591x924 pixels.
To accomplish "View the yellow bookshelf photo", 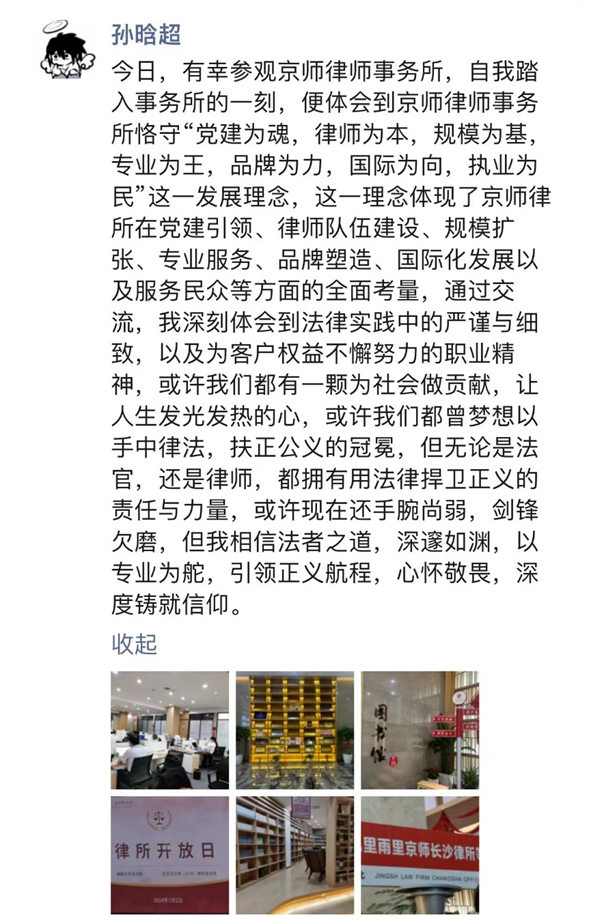I will 295,730.
